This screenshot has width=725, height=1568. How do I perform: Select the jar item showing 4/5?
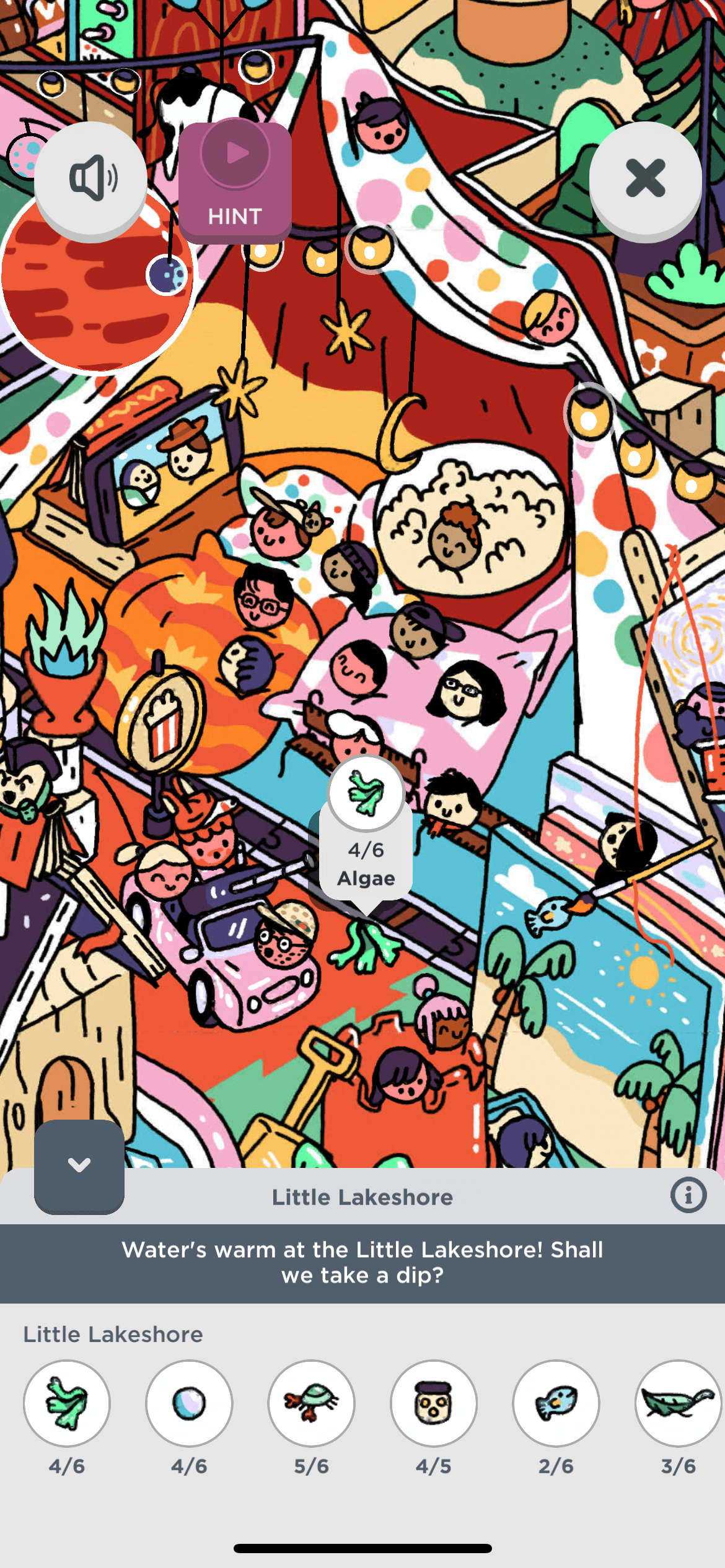click(434, 1403)
